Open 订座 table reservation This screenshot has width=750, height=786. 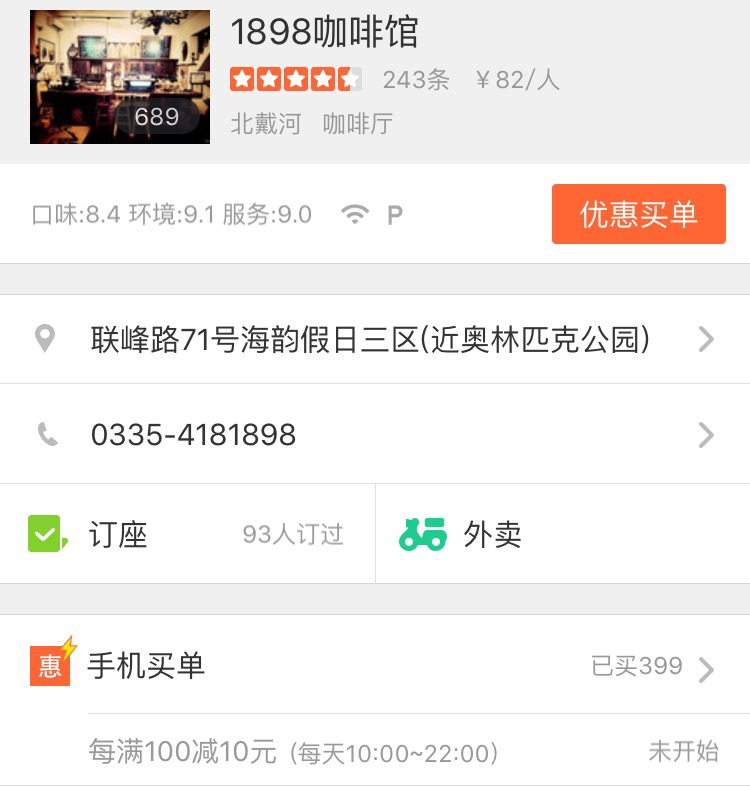[187, 534]
